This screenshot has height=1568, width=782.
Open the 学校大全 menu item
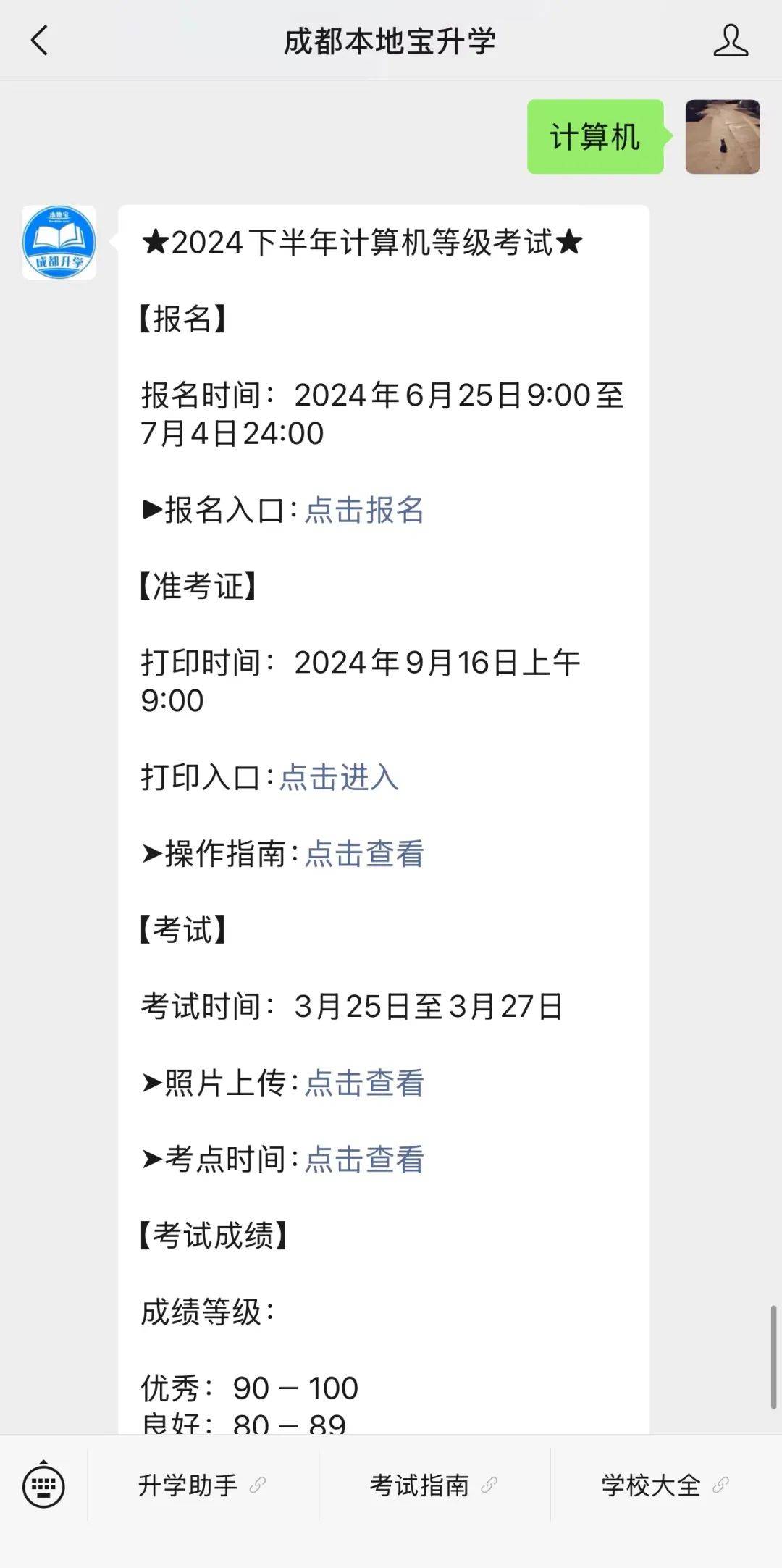[x=651, y=1485]
